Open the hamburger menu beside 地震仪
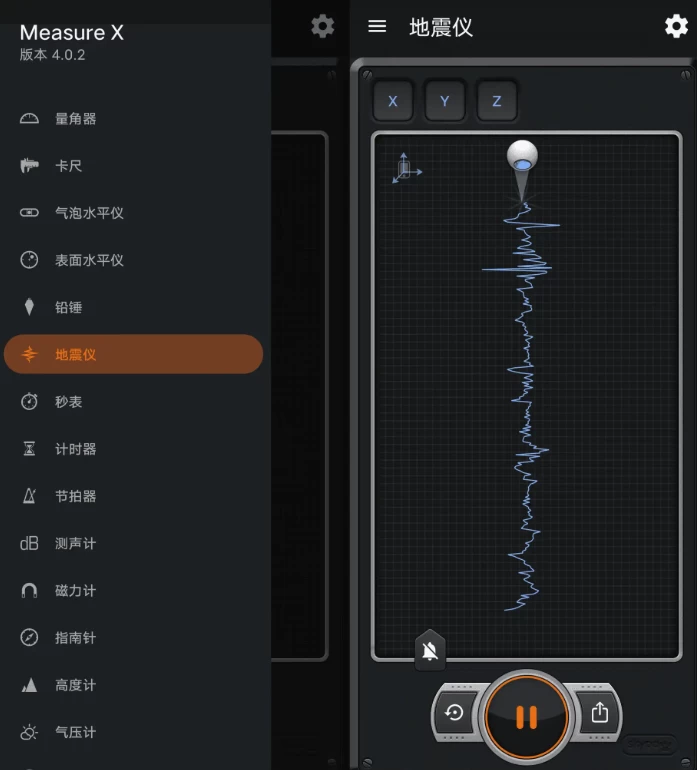Viewport: 697px width, 770px height. 377,27
